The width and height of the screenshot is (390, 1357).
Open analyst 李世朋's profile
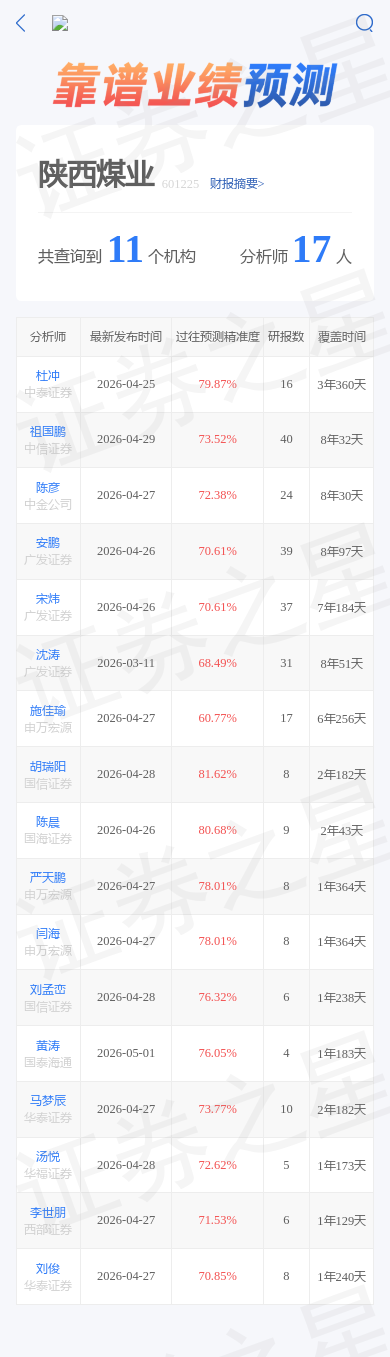pyautogui.click(x=48, y=1212)
